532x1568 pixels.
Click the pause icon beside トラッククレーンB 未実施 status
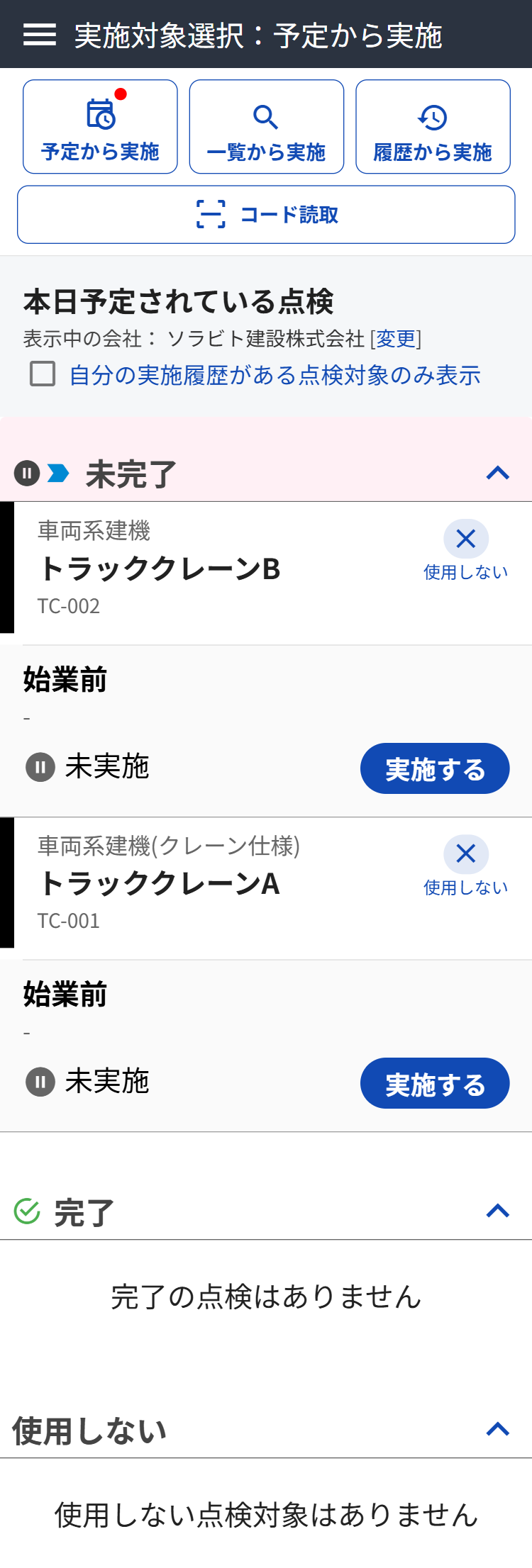(40, 766)
